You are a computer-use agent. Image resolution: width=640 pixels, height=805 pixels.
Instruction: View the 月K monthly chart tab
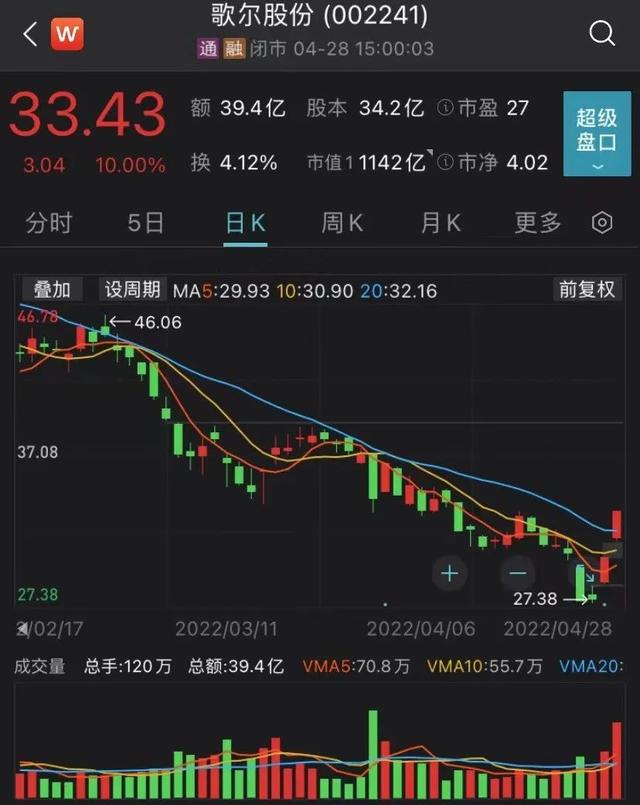coord(440,223)
